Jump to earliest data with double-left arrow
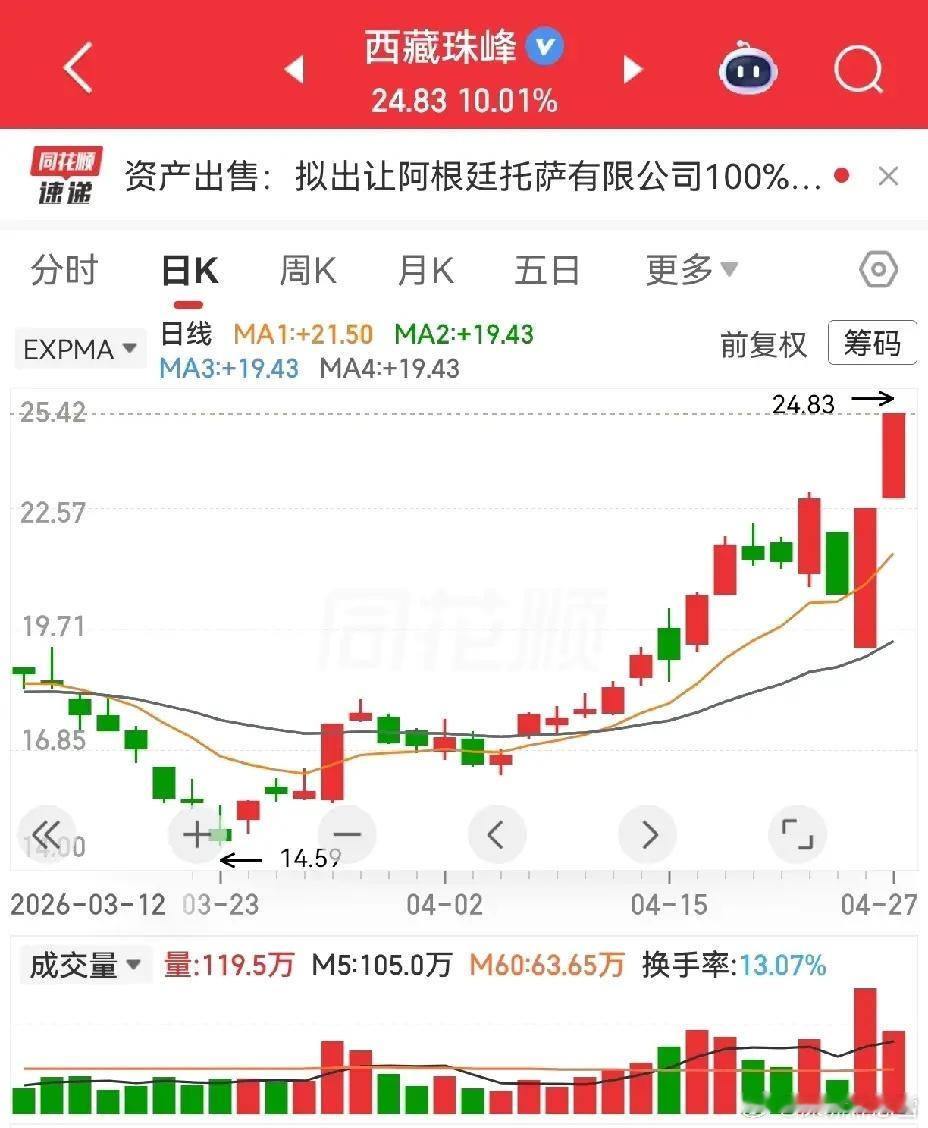 point(47,834)
